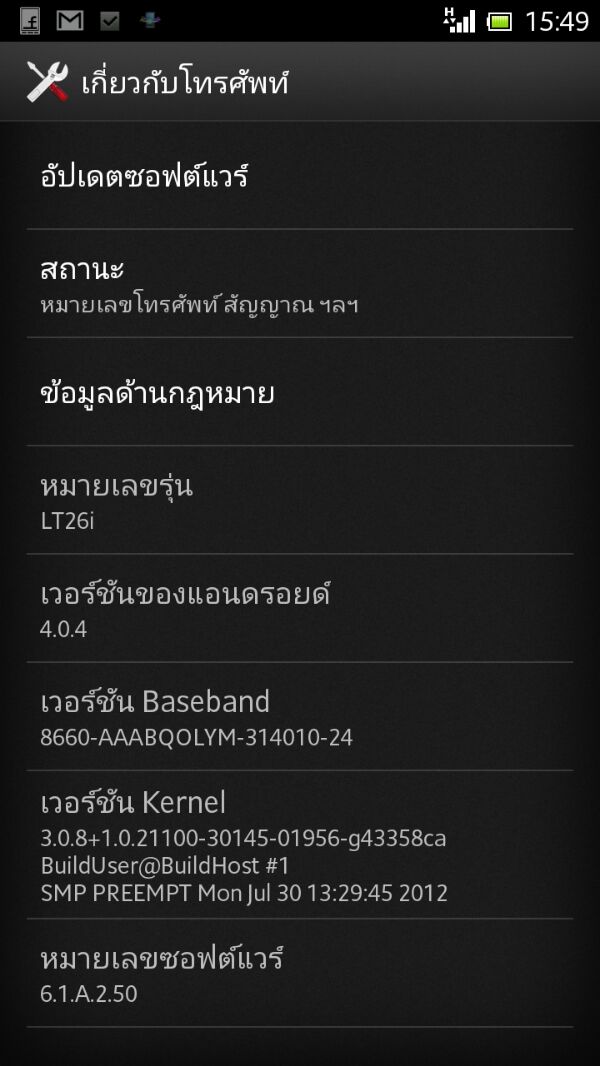
Task: Open the สถานะ (status) row
Action: coord(300,284)
